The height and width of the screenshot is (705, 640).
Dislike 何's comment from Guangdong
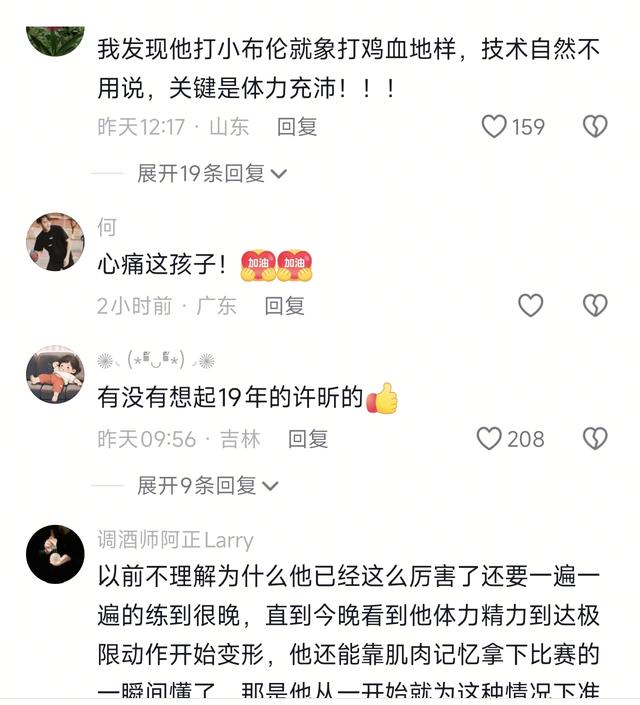pos(595,306)
